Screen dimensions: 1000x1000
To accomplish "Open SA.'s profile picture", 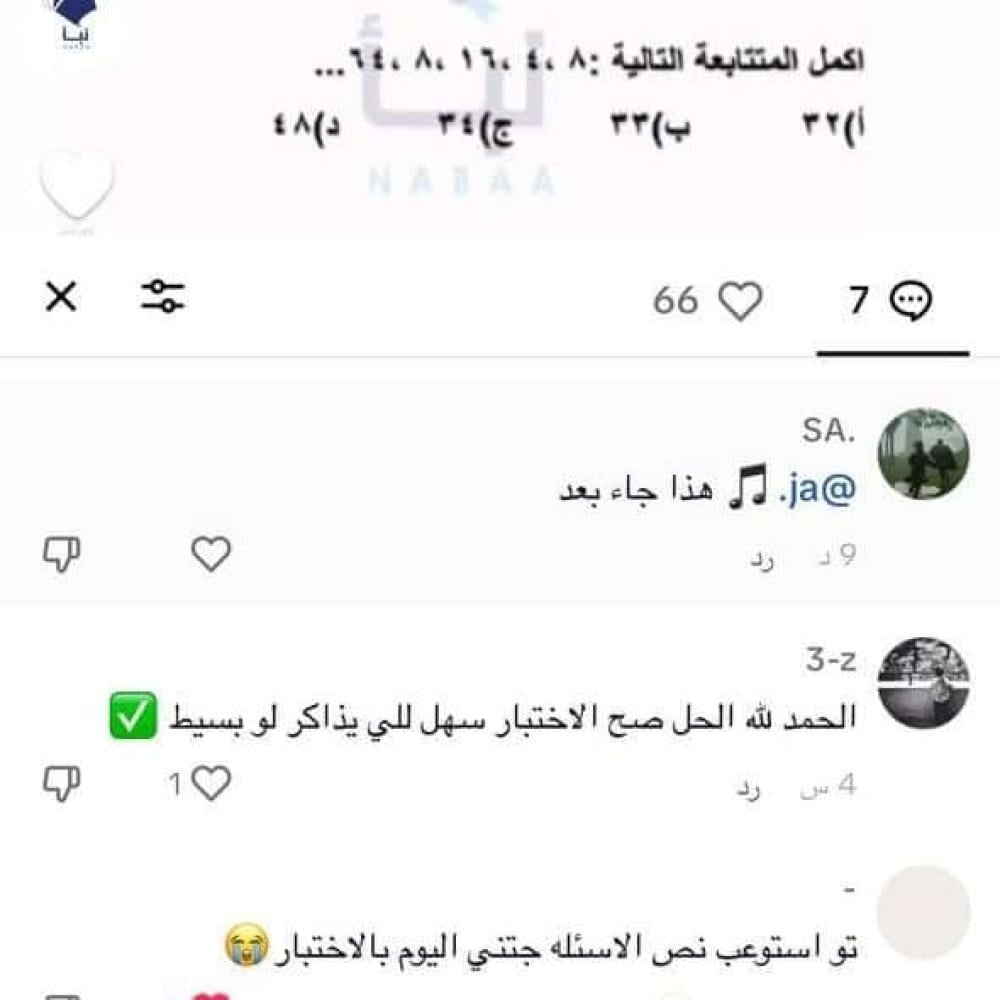I will point(923,454).
